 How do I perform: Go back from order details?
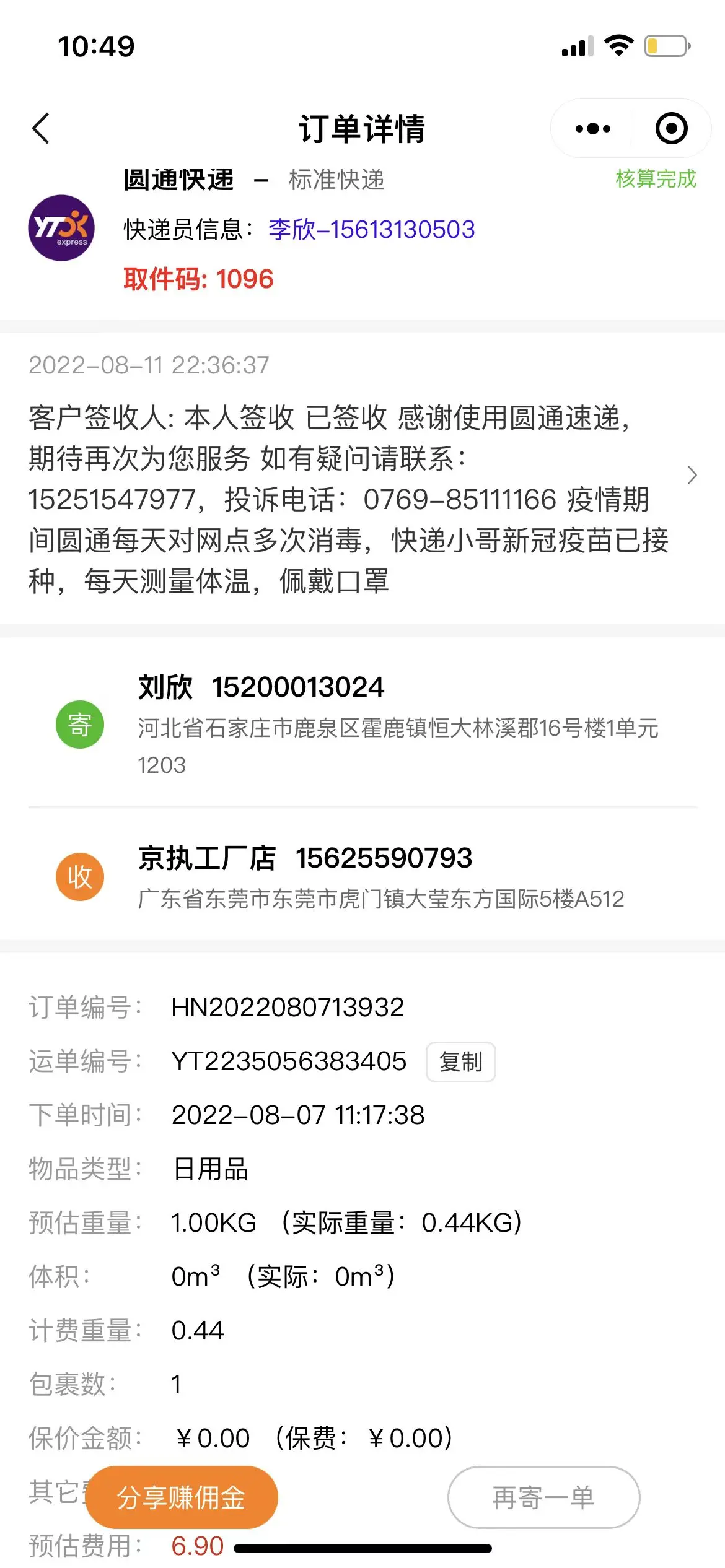[x=41, y=129]
